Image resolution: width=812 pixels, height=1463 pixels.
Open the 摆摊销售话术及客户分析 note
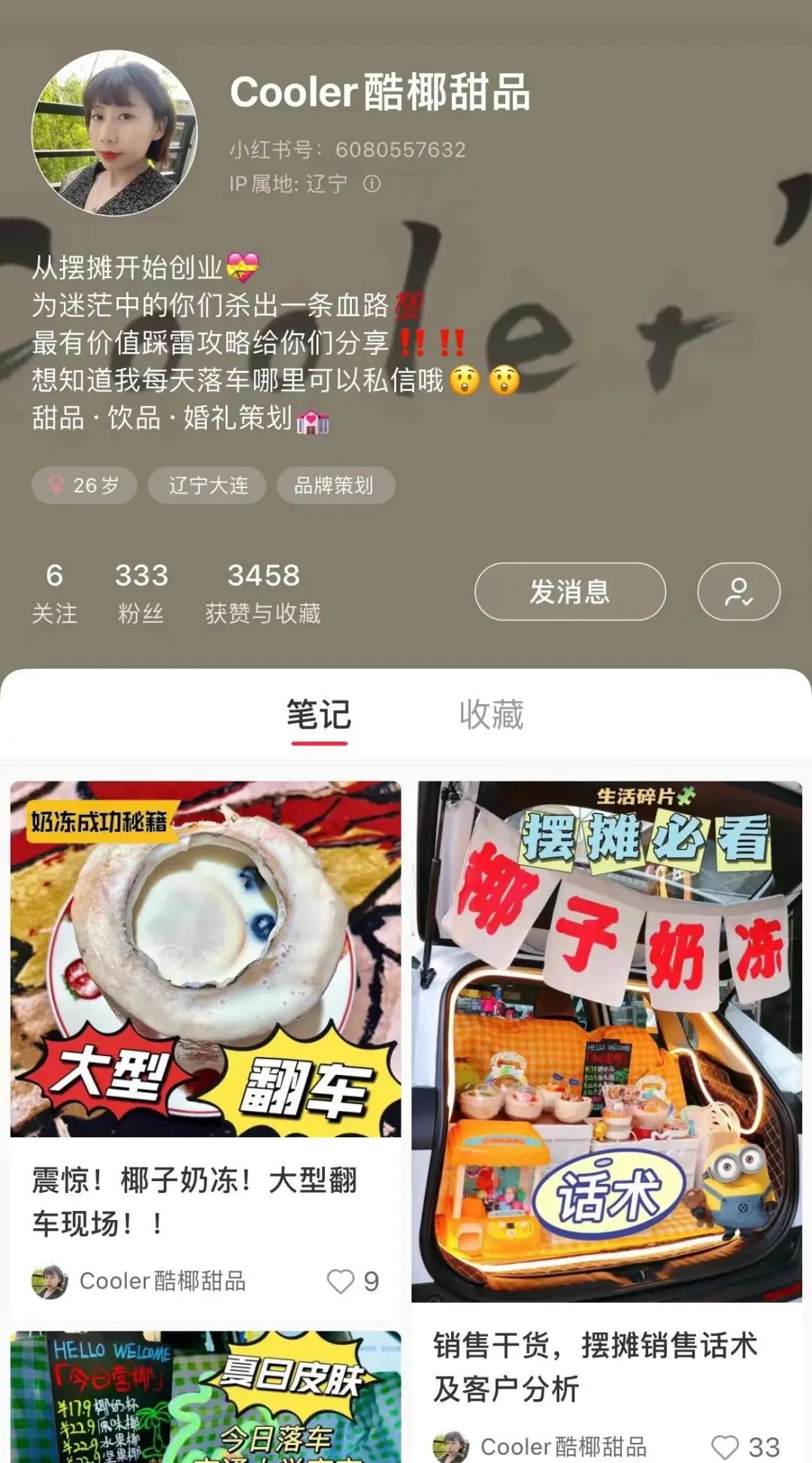click(x=607, y=1042)
